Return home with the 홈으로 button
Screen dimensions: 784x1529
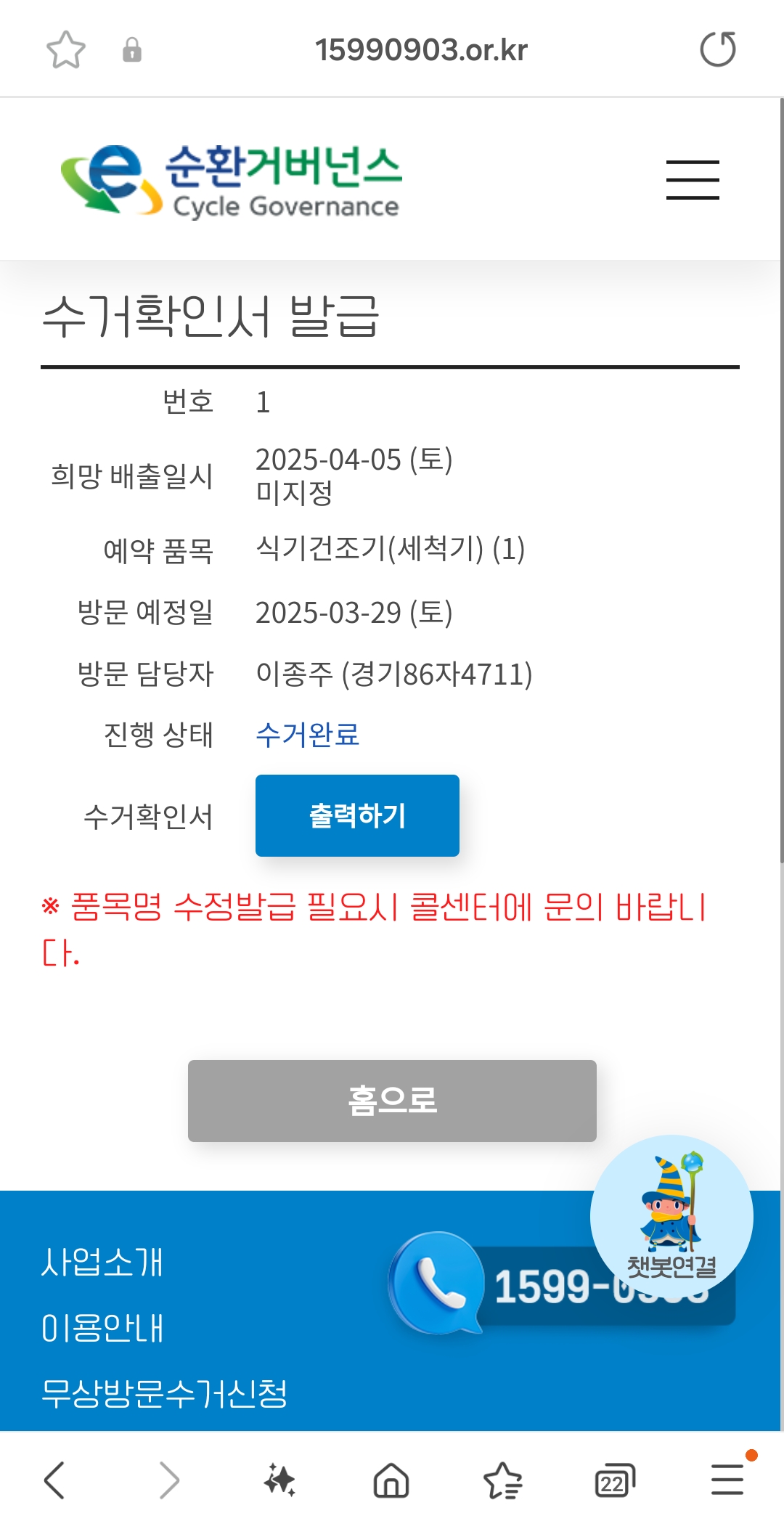(392, 1101)
